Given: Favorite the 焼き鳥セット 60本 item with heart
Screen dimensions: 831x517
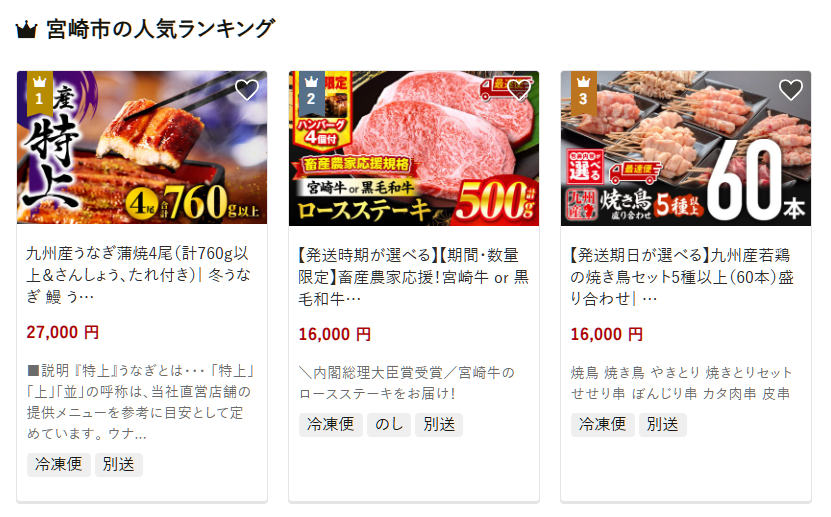Looking at the screenshot, I should tap(790, 90).
